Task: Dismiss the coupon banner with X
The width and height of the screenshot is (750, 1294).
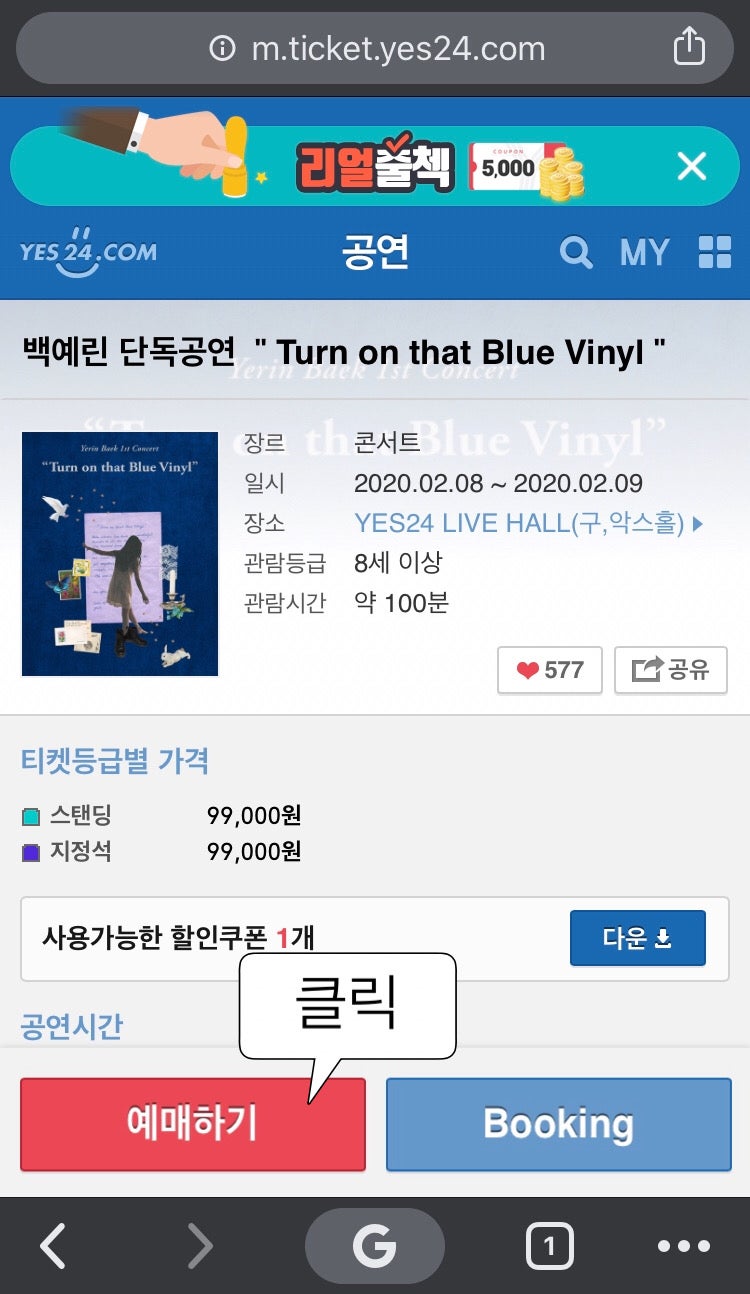Action: pyautogui.click(x=692, y=166)
